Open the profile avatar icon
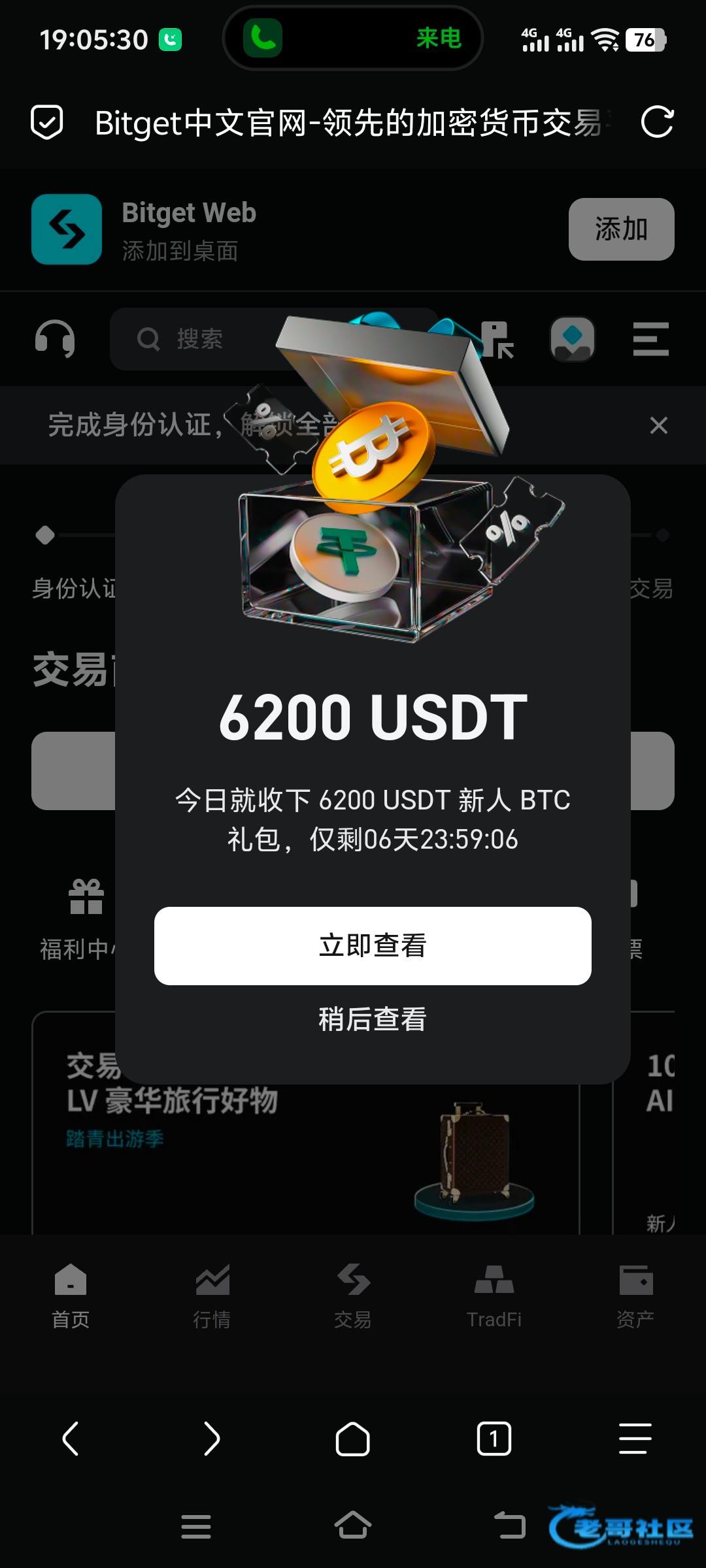 [573, 339]
